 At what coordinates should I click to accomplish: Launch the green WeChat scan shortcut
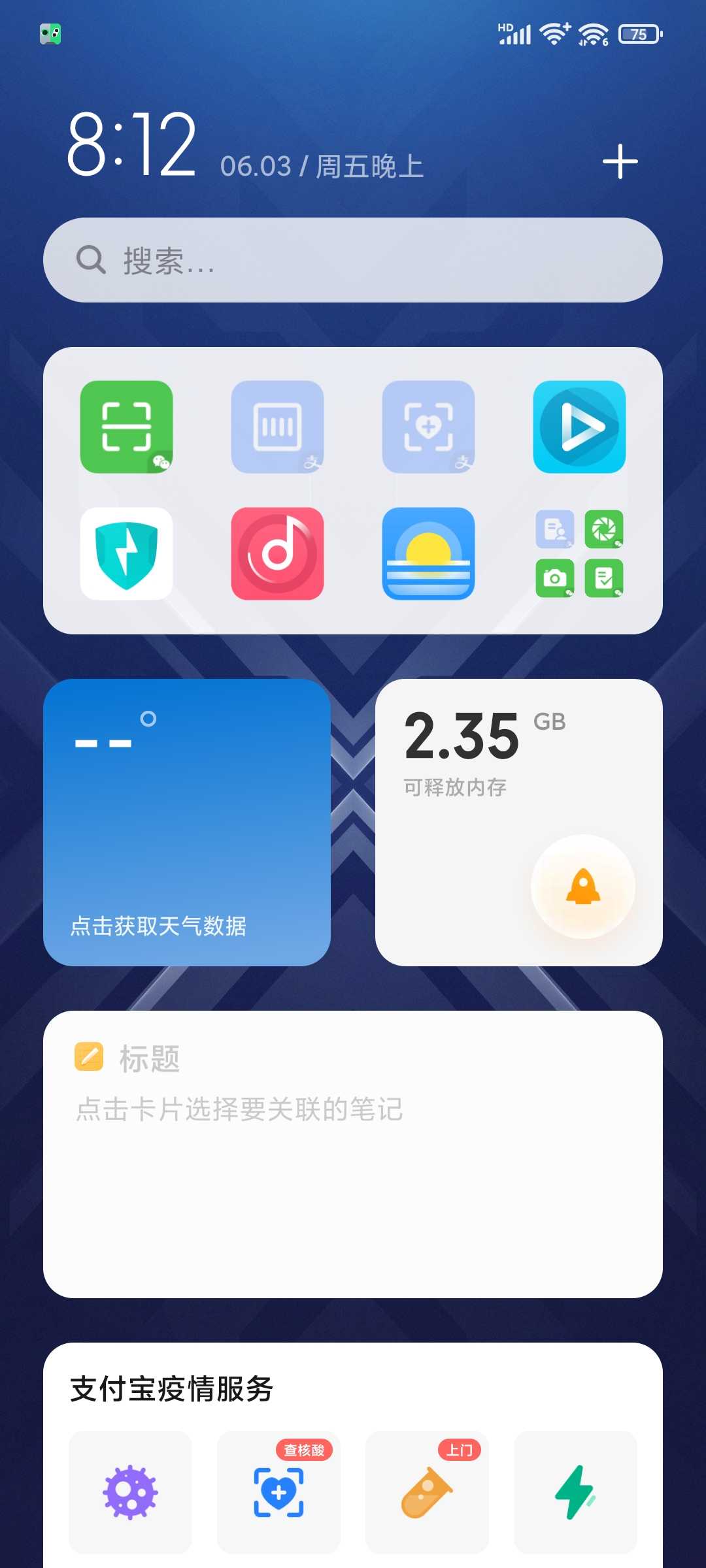[126, 427]
